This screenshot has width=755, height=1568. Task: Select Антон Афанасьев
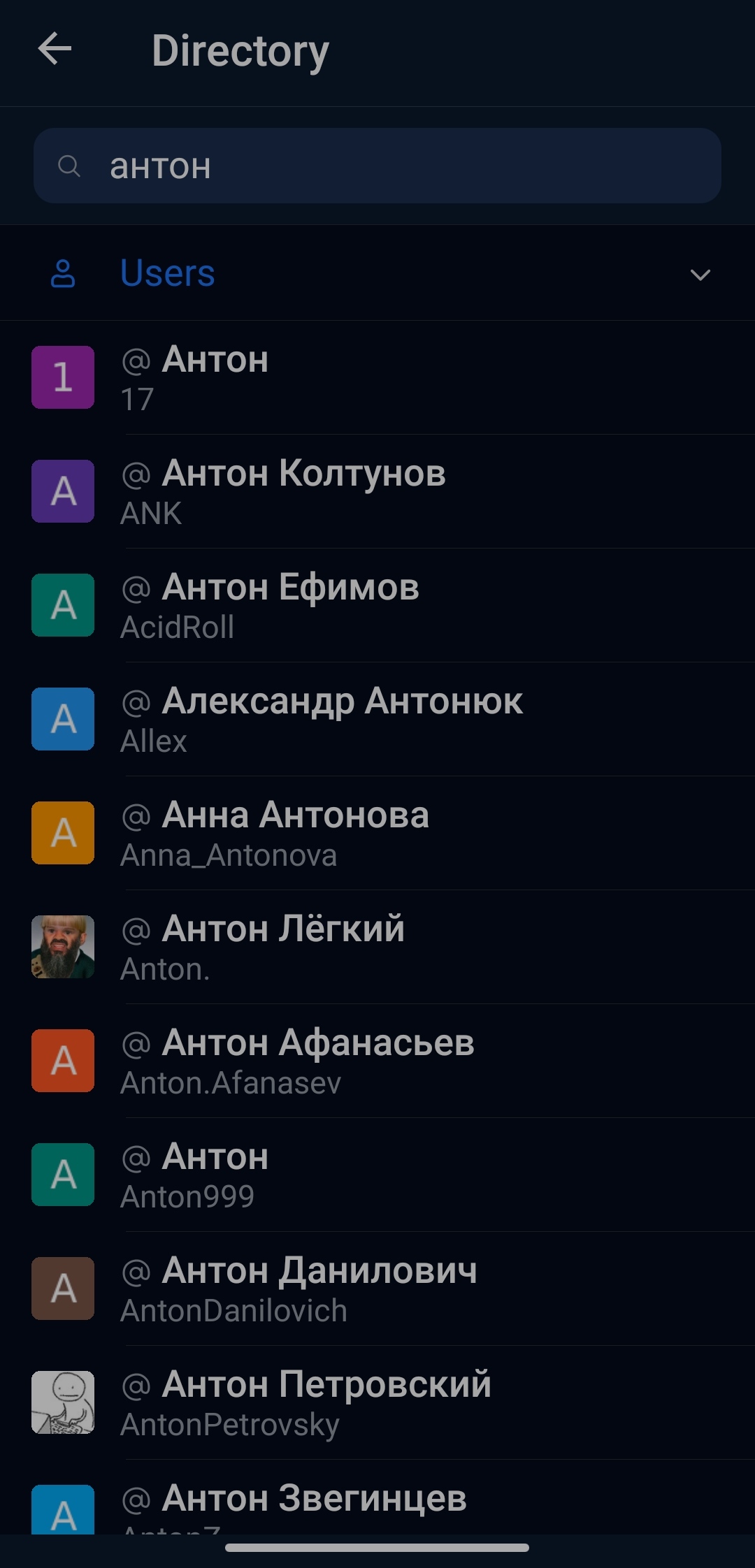pos(377,1061)
